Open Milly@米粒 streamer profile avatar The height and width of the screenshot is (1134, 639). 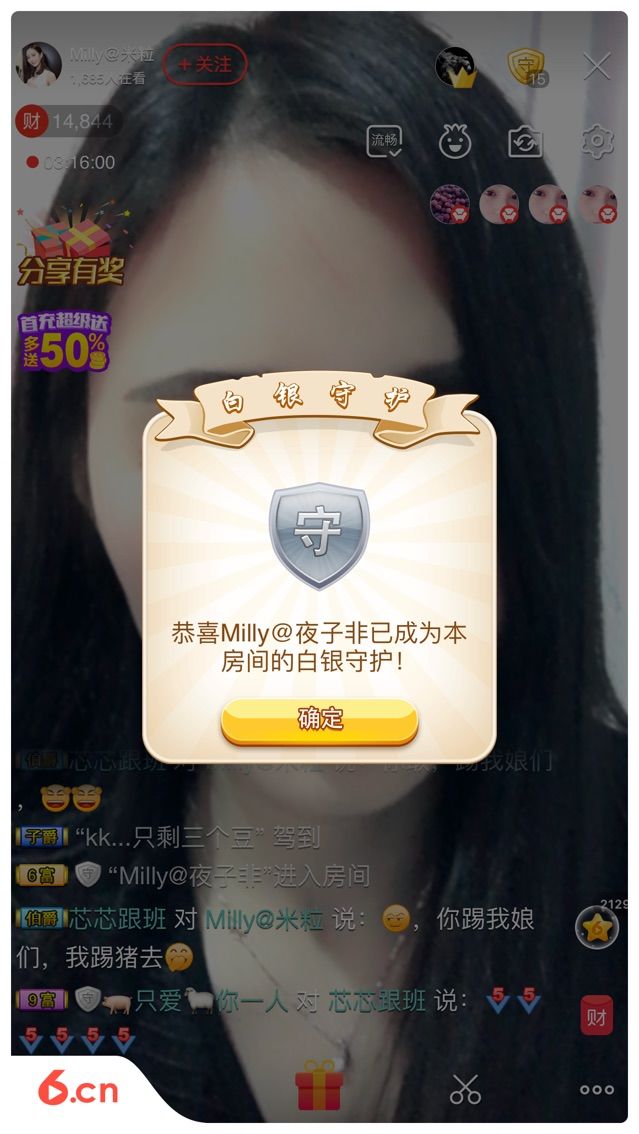click(x=38, y=65)
